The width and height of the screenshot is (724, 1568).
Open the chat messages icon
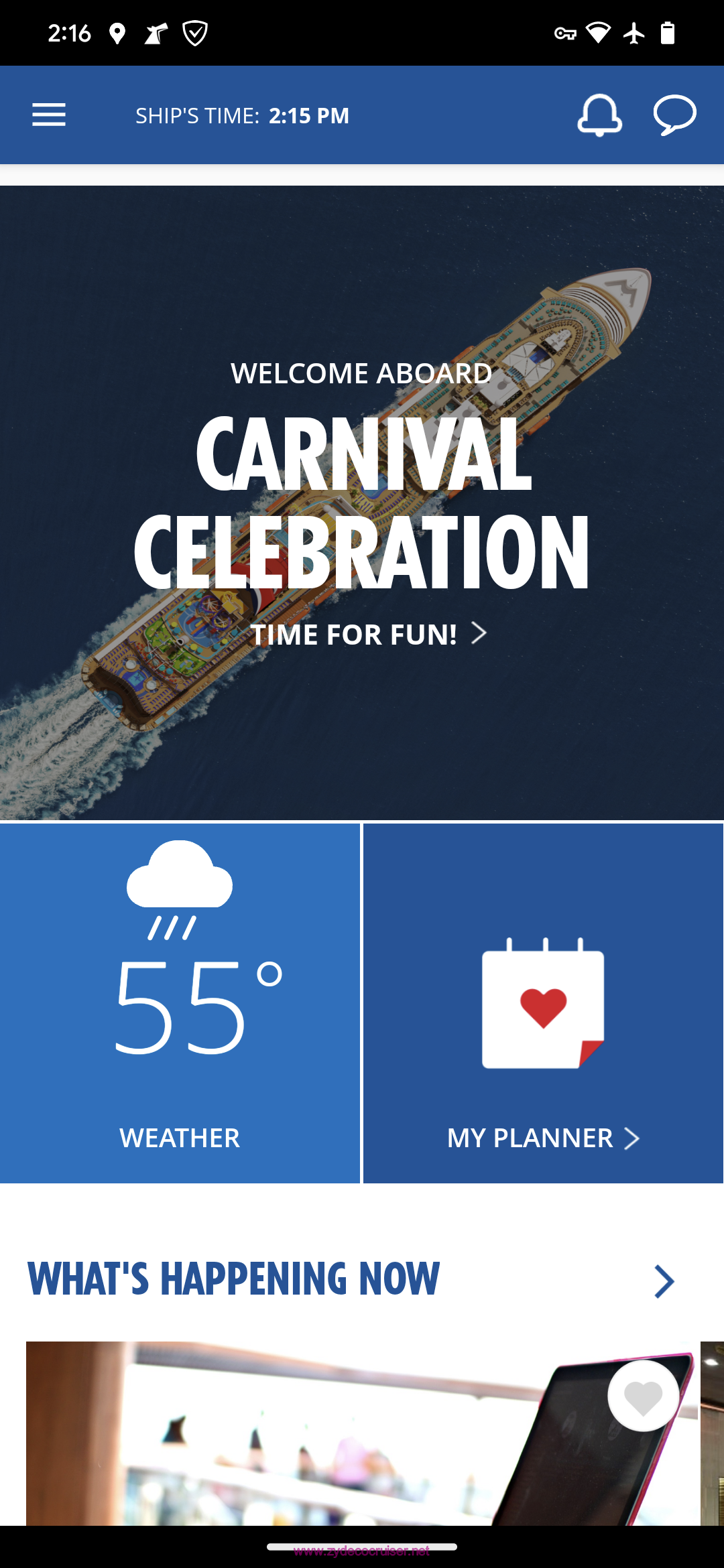pyautogui.click(x=674, y=115)
